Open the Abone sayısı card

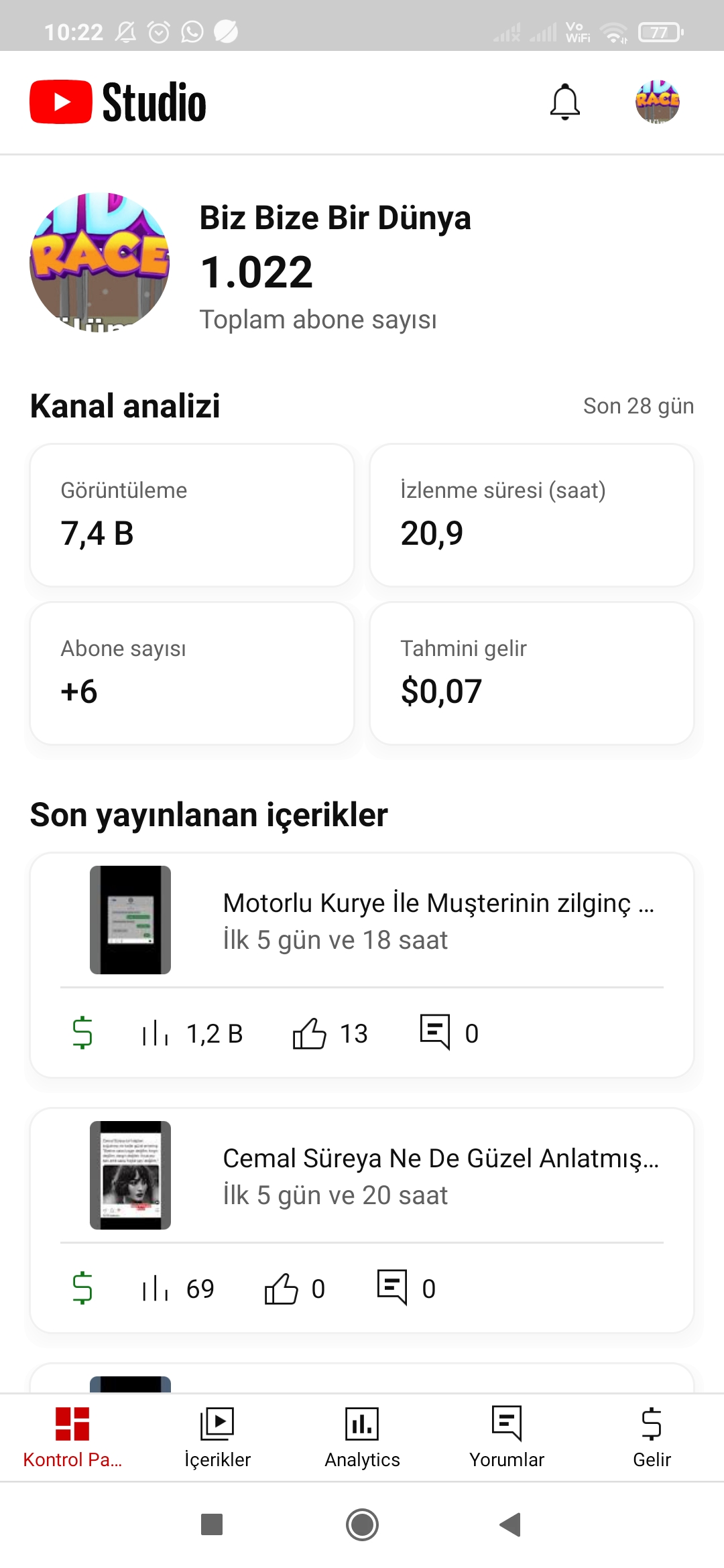pyautogui.click(x=192, y=673)
